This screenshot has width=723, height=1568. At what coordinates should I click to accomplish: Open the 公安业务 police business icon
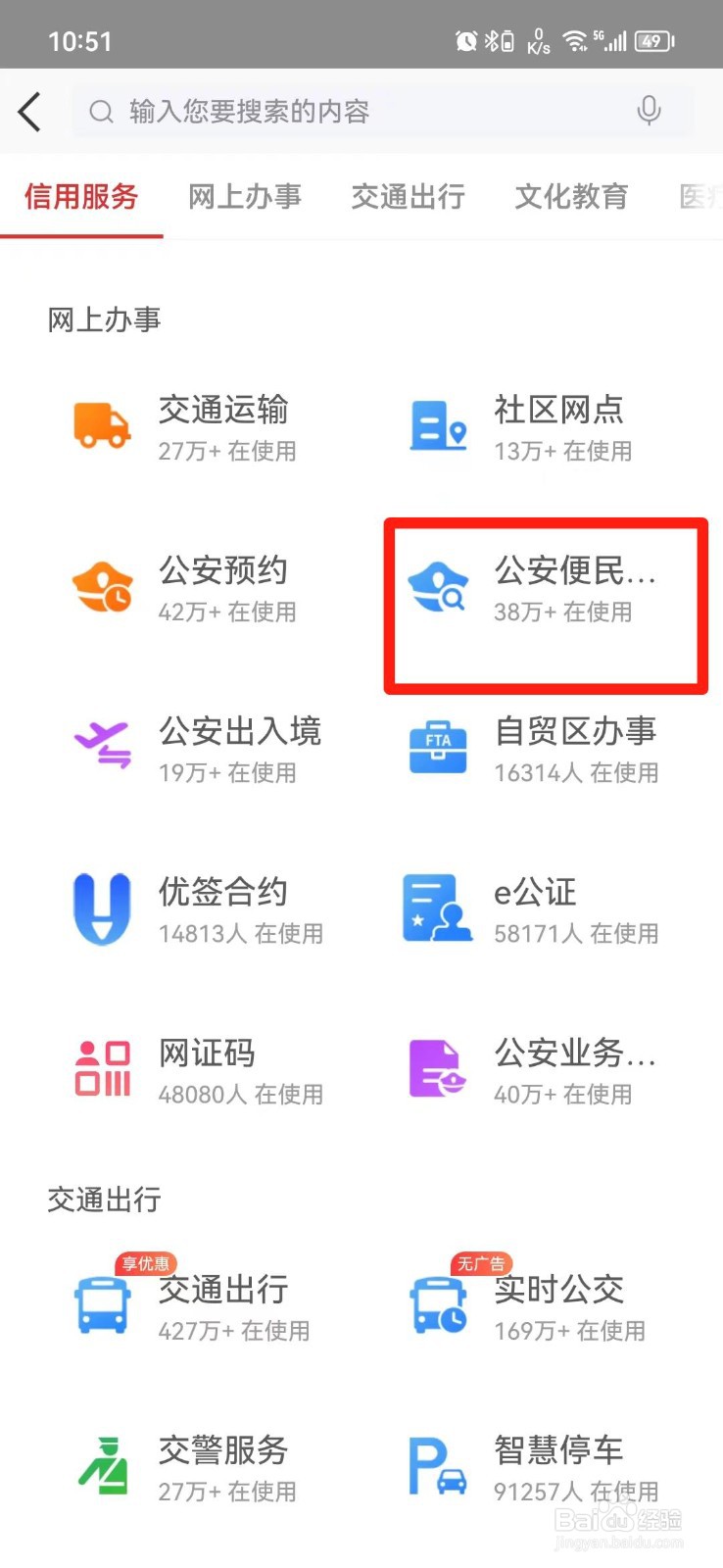[x=437, y=1069]
